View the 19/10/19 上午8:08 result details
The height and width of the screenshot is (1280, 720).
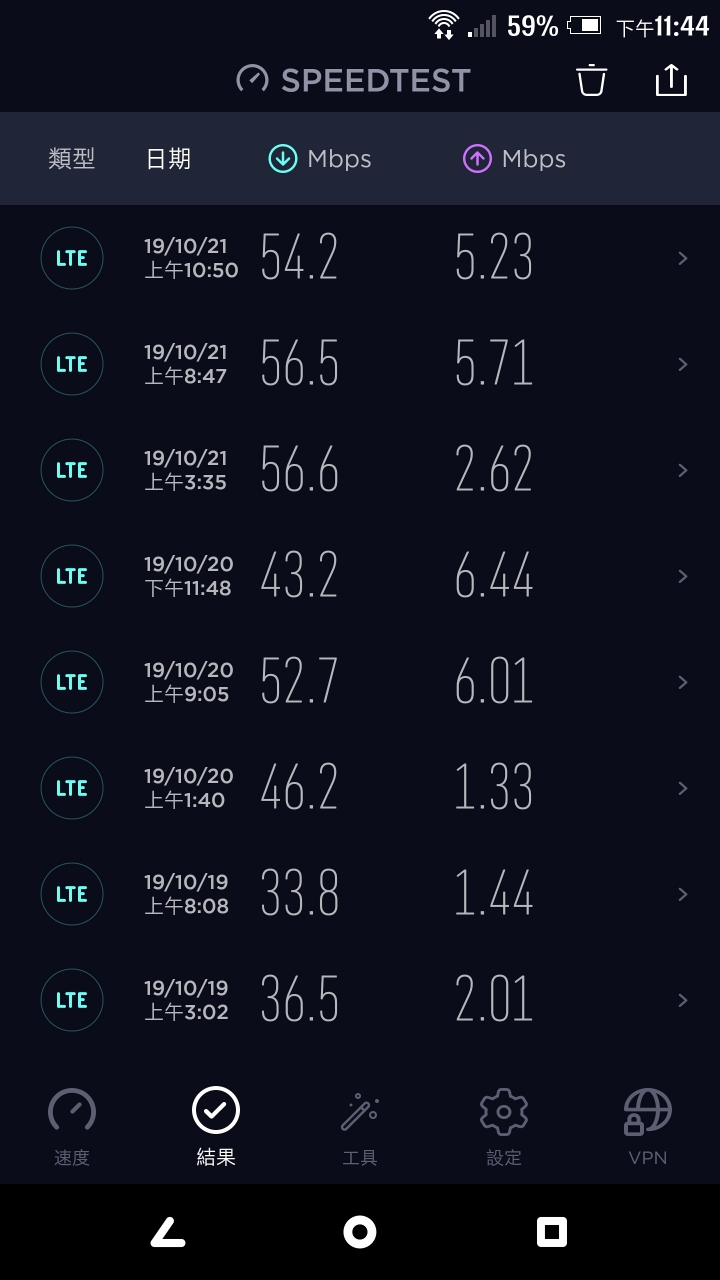tap(360, 894)
